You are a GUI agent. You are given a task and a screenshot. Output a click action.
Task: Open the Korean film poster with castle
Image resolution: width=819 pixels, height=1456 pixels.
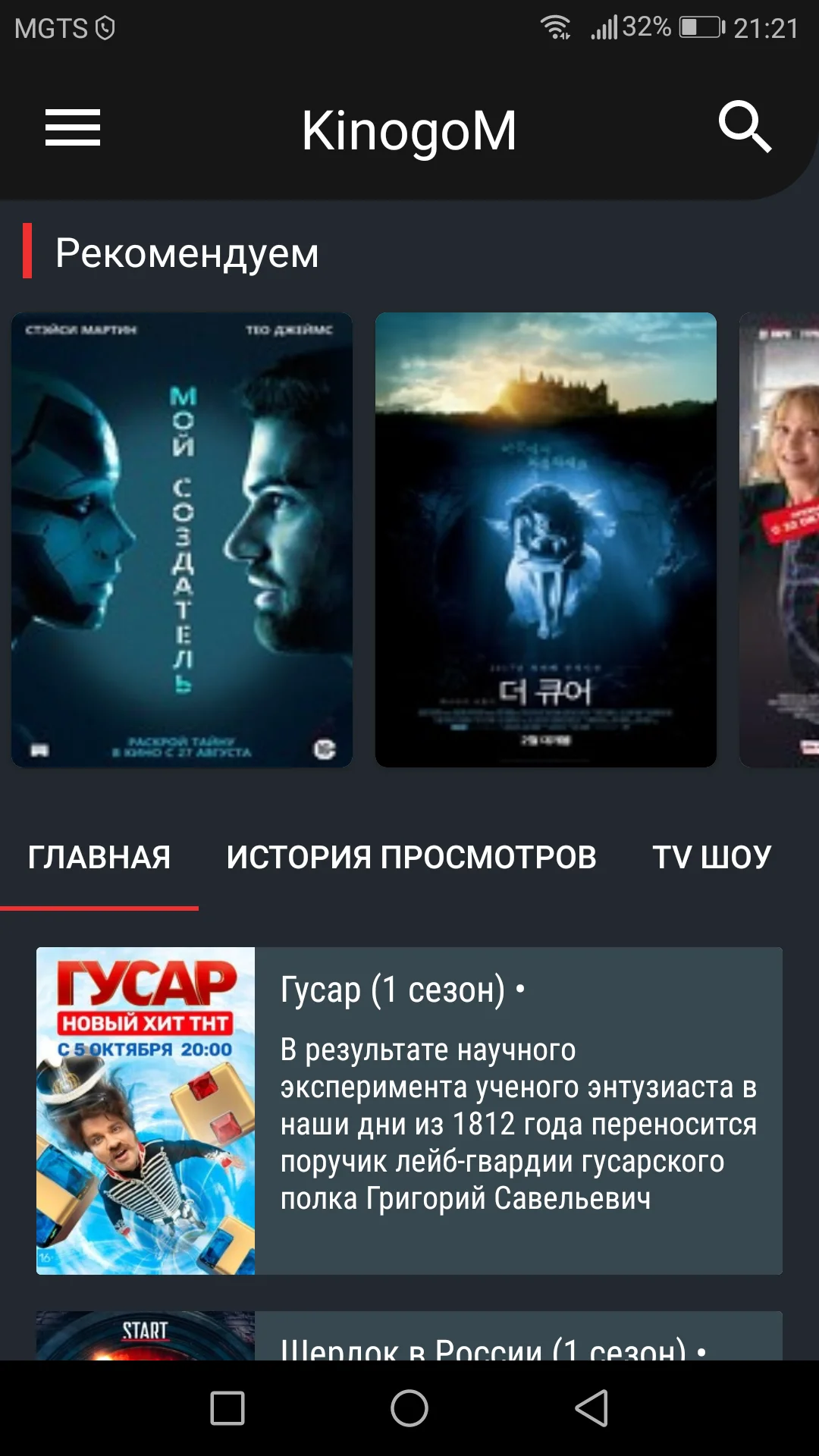[x=546, y=540]
